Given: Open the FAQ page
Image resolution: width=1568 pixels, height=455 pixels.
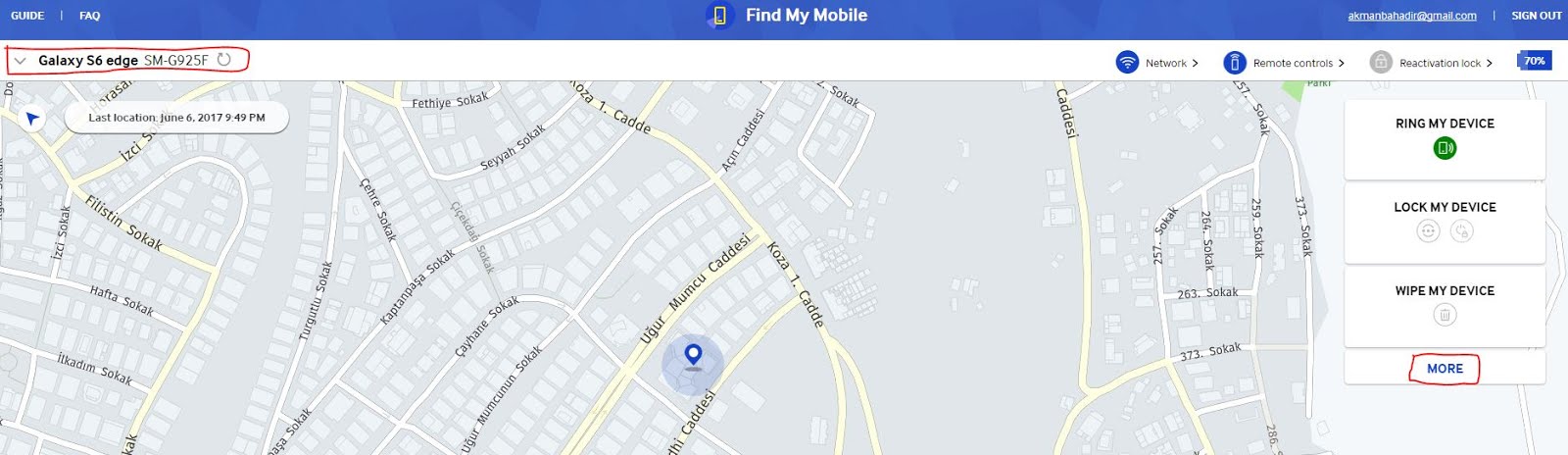Looking at the screenshot, I should click(x=90, y=16).
